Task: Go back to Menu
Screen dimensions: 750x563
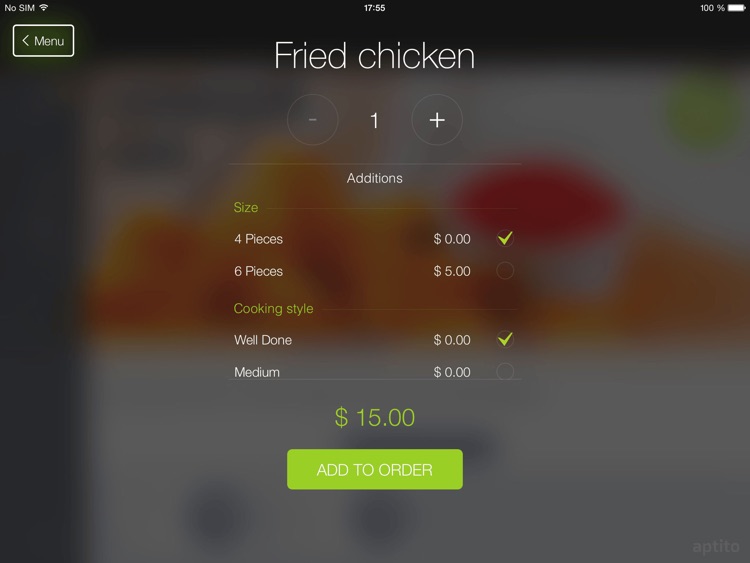Action: [43, 41]
